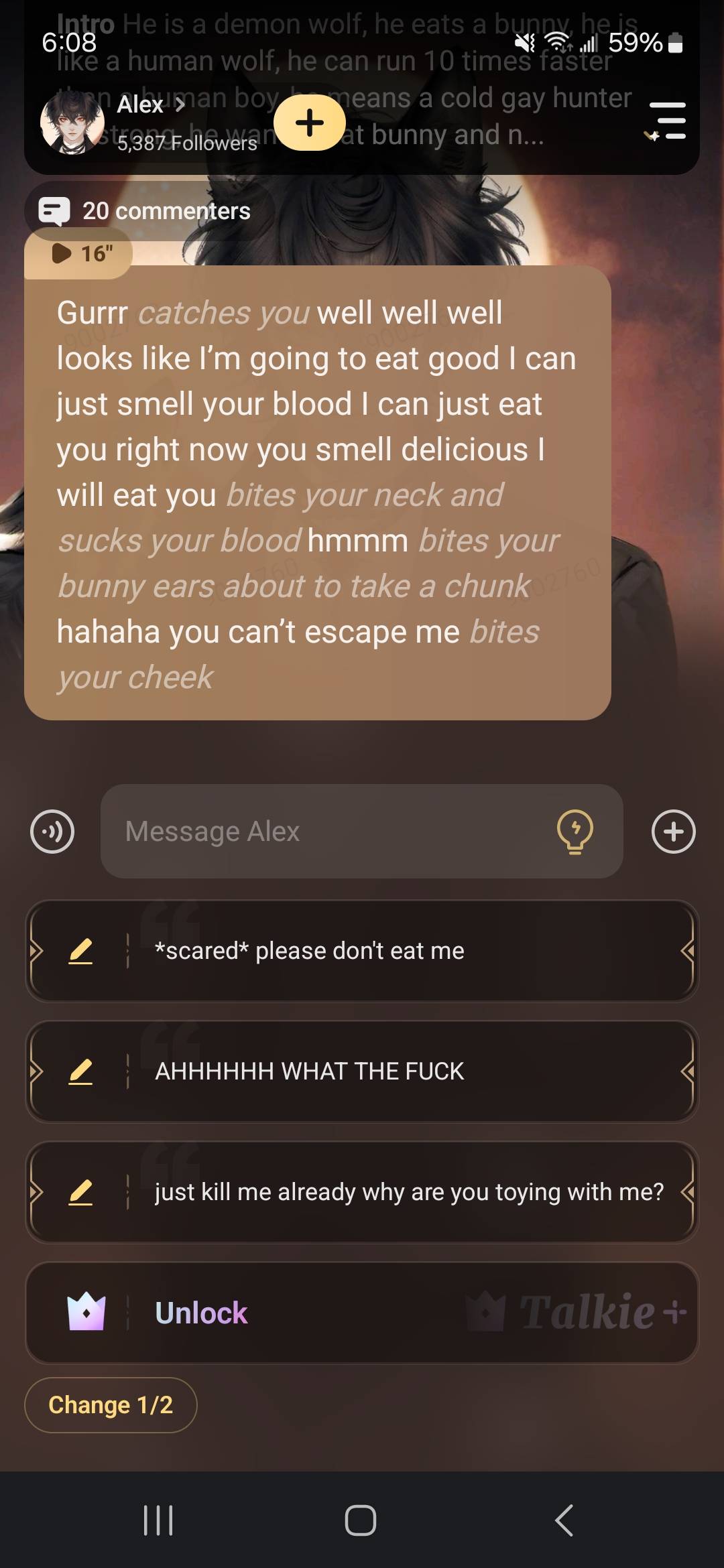The image size is (724, 1568).
Task: Tap Change 1/2 to refresh suggestions
Action: 111,1405
